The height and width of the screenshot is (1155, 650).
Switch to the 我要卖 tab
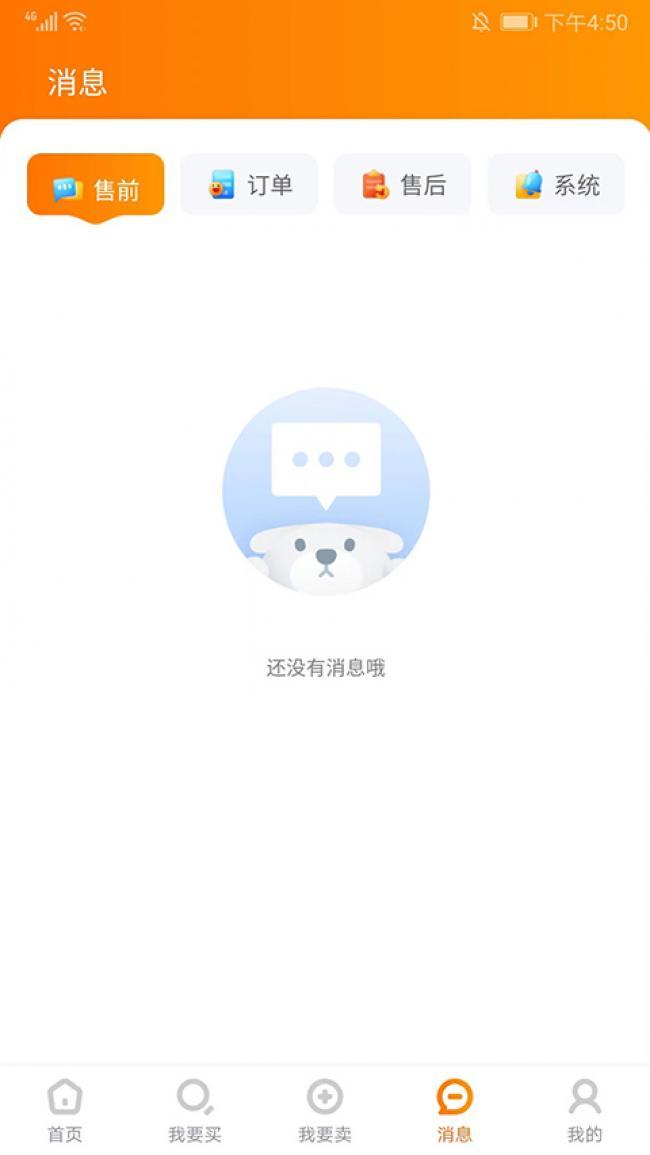pos(325,1110)
